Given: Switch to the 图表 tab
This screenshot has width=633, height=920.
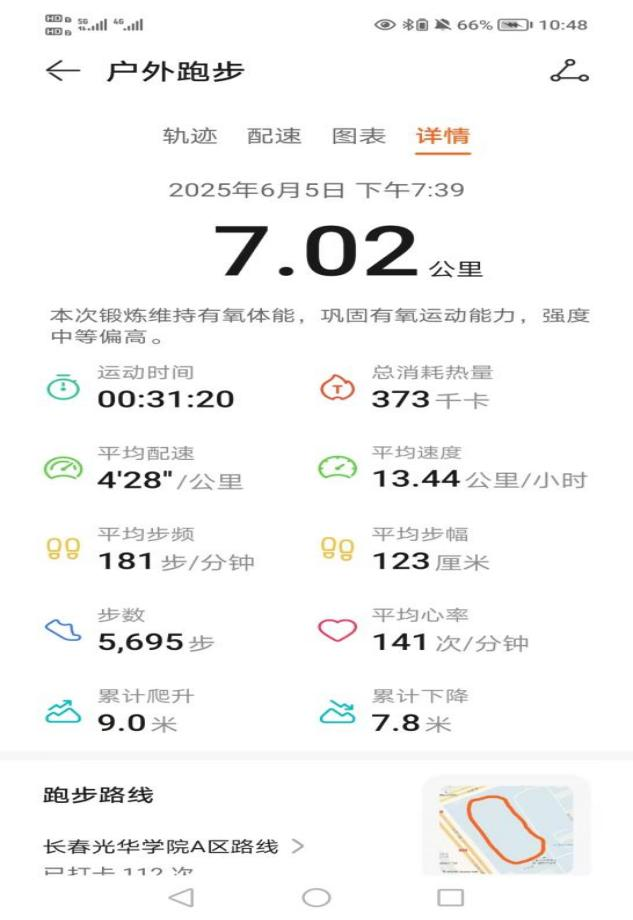Looking at the screenshot, I should [x=358, y=136].
